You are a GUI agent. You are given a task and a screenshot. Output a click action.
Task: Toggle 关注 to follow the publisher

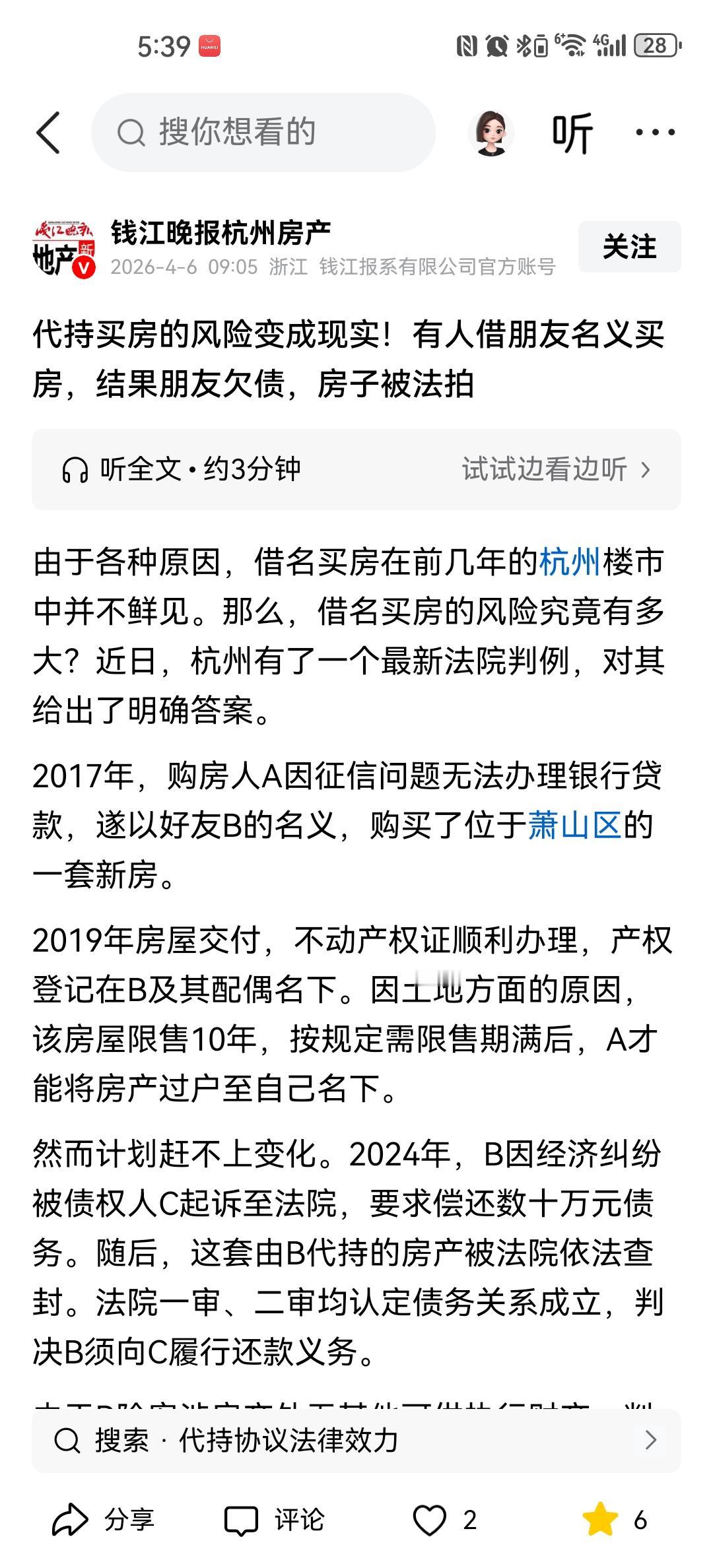tap(628, 247)
